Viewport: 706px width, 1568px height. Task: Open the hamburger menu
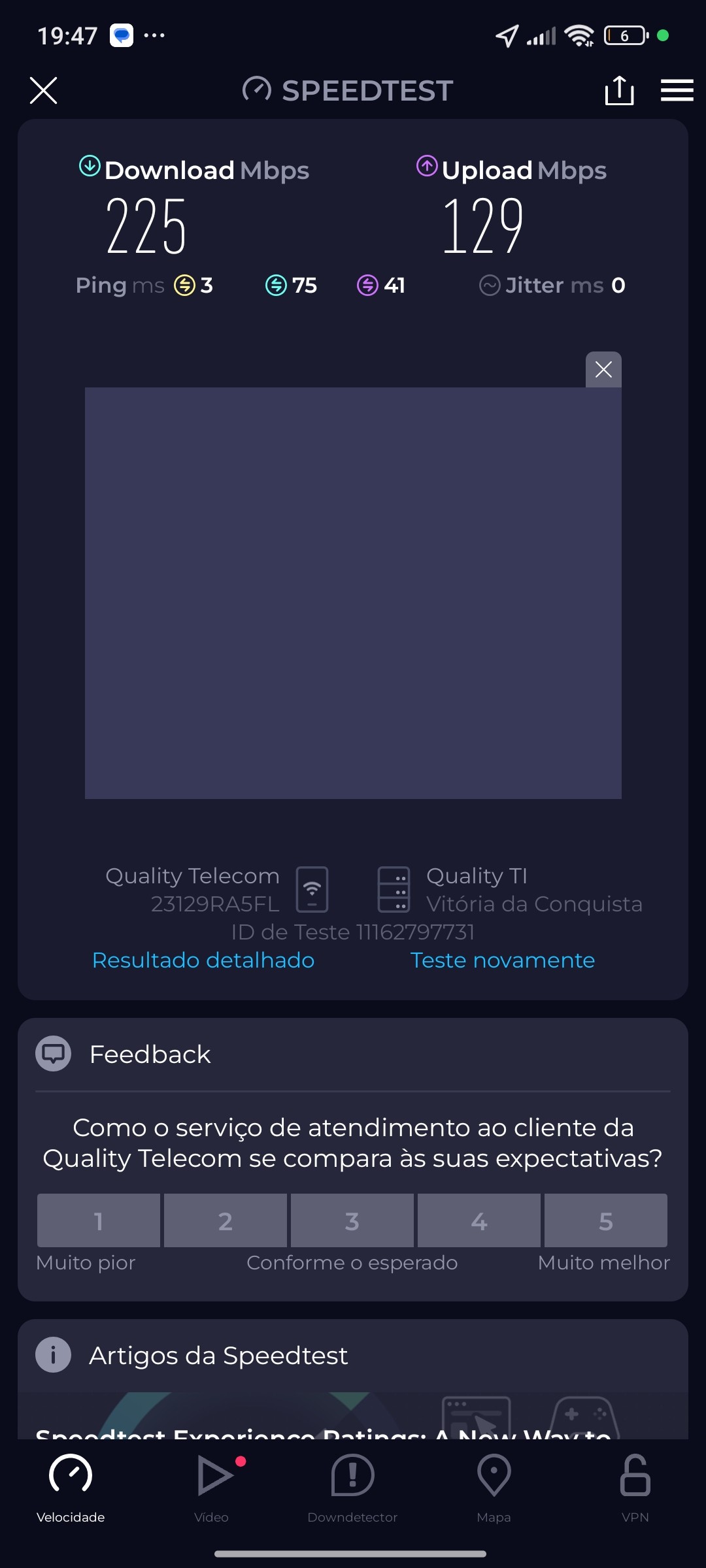click(x=677, y=90)
